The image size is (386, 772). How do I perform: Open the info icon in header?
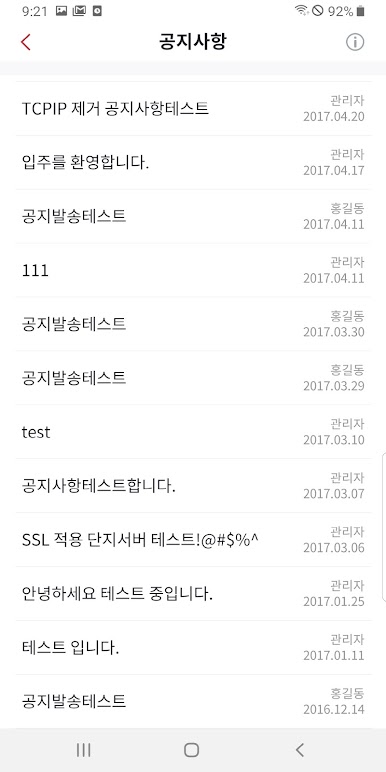tap(355, 42)
